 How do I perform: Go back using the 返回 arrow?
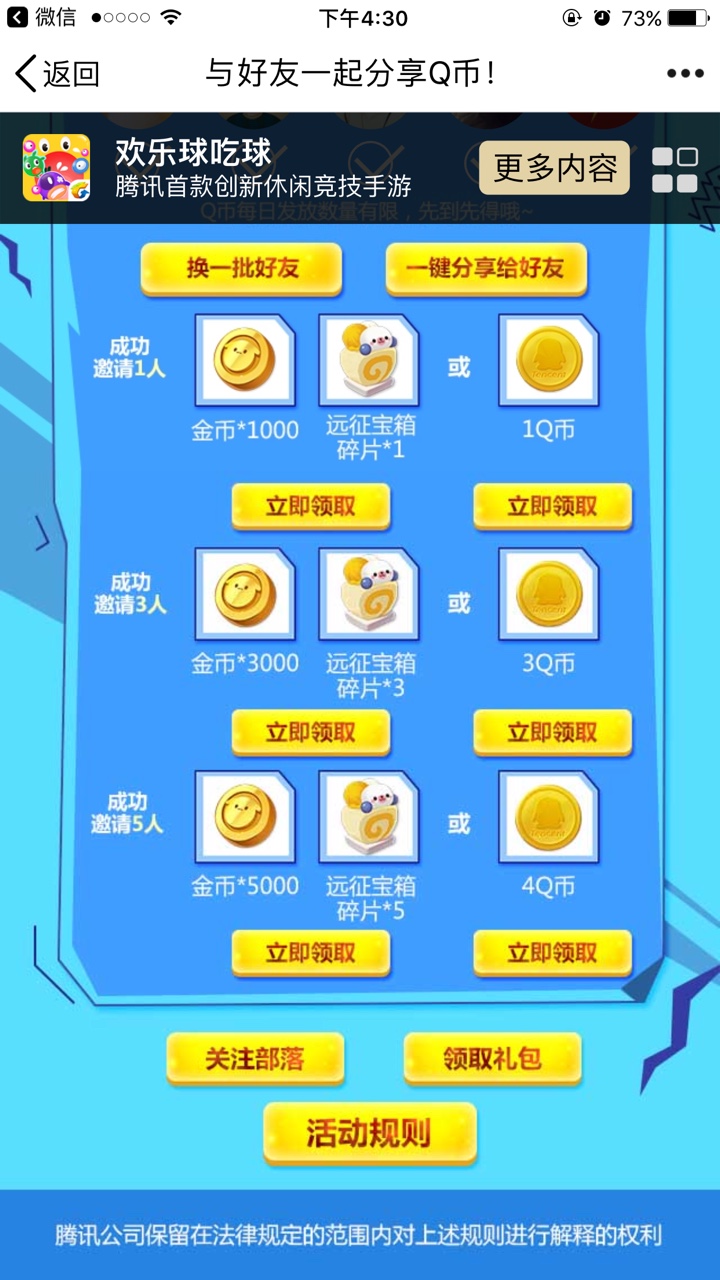pyautogui.click(x=58, y=74)
